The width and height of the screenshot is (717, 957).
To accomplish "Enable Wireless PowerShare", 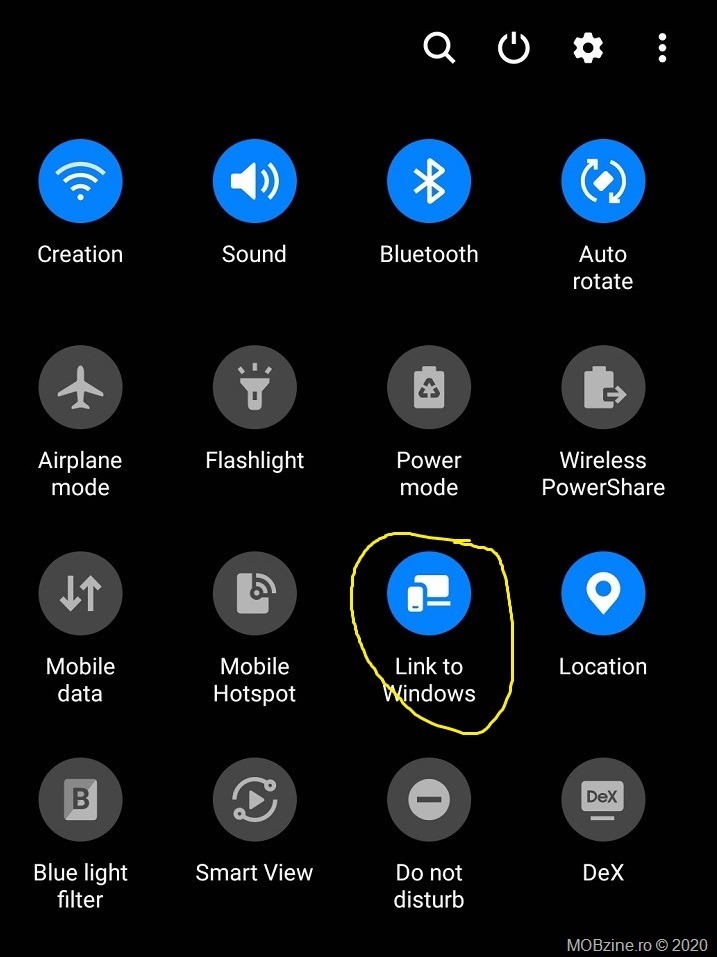I will [x=603, y=388].
